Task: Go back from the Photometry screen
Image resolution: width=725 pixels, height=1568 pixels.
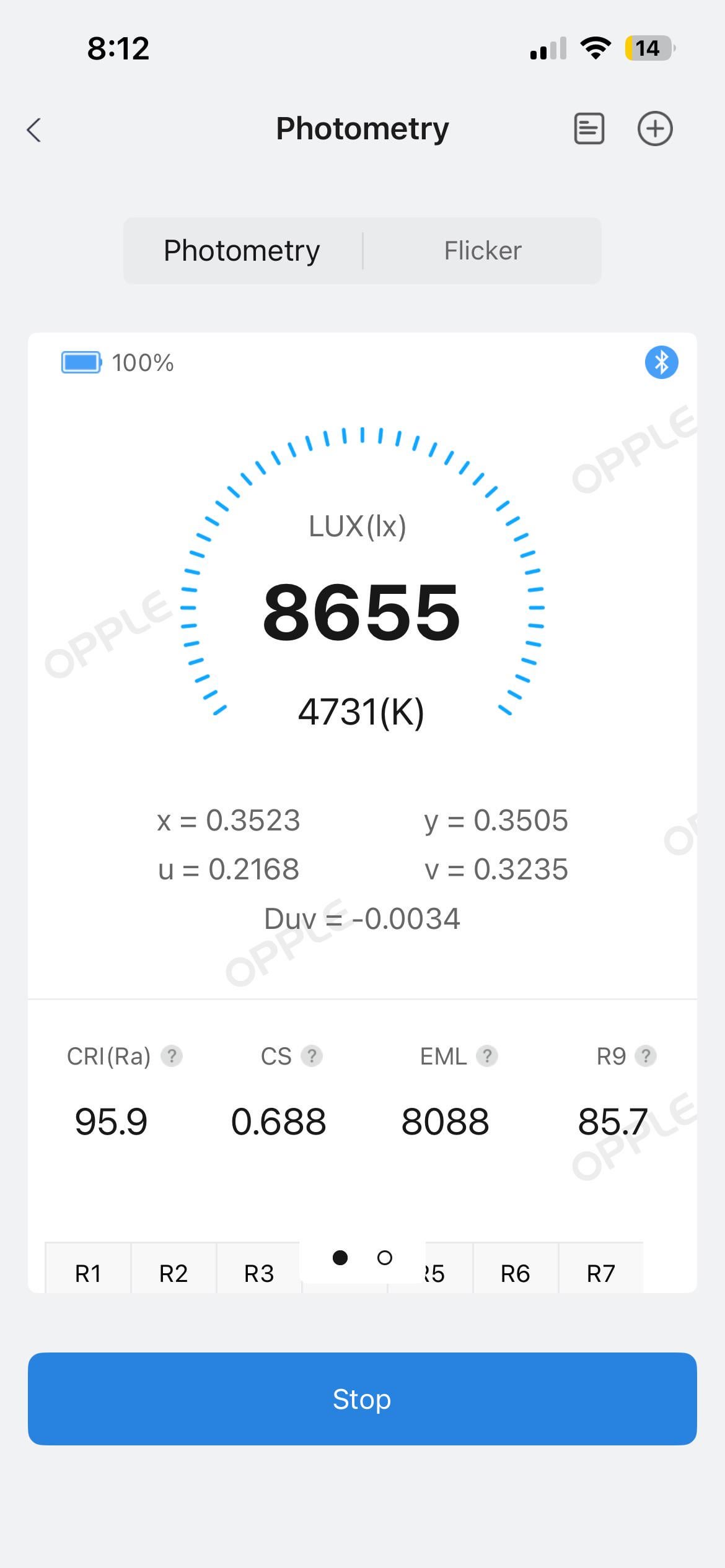Action: (x=35, y=130)
